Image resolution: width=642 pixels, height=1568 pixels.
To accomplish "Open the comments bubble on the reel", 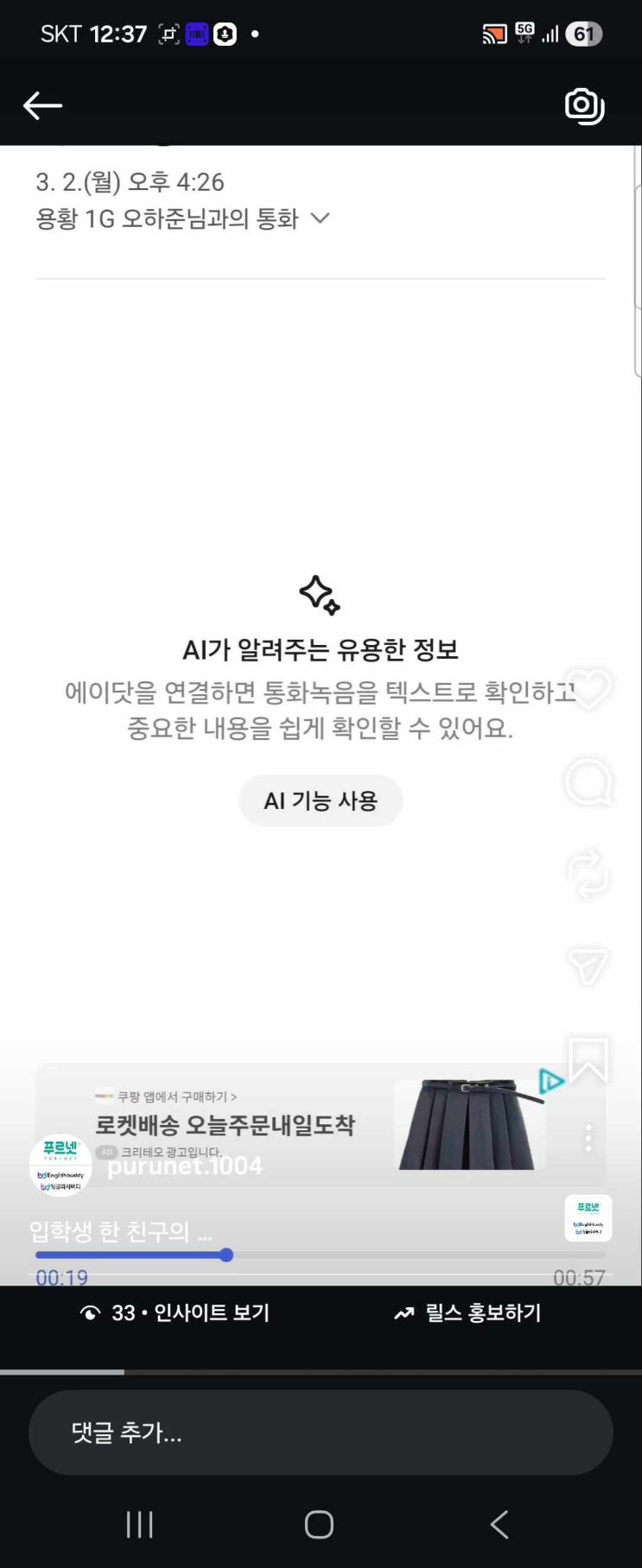I will coord(588,782).
